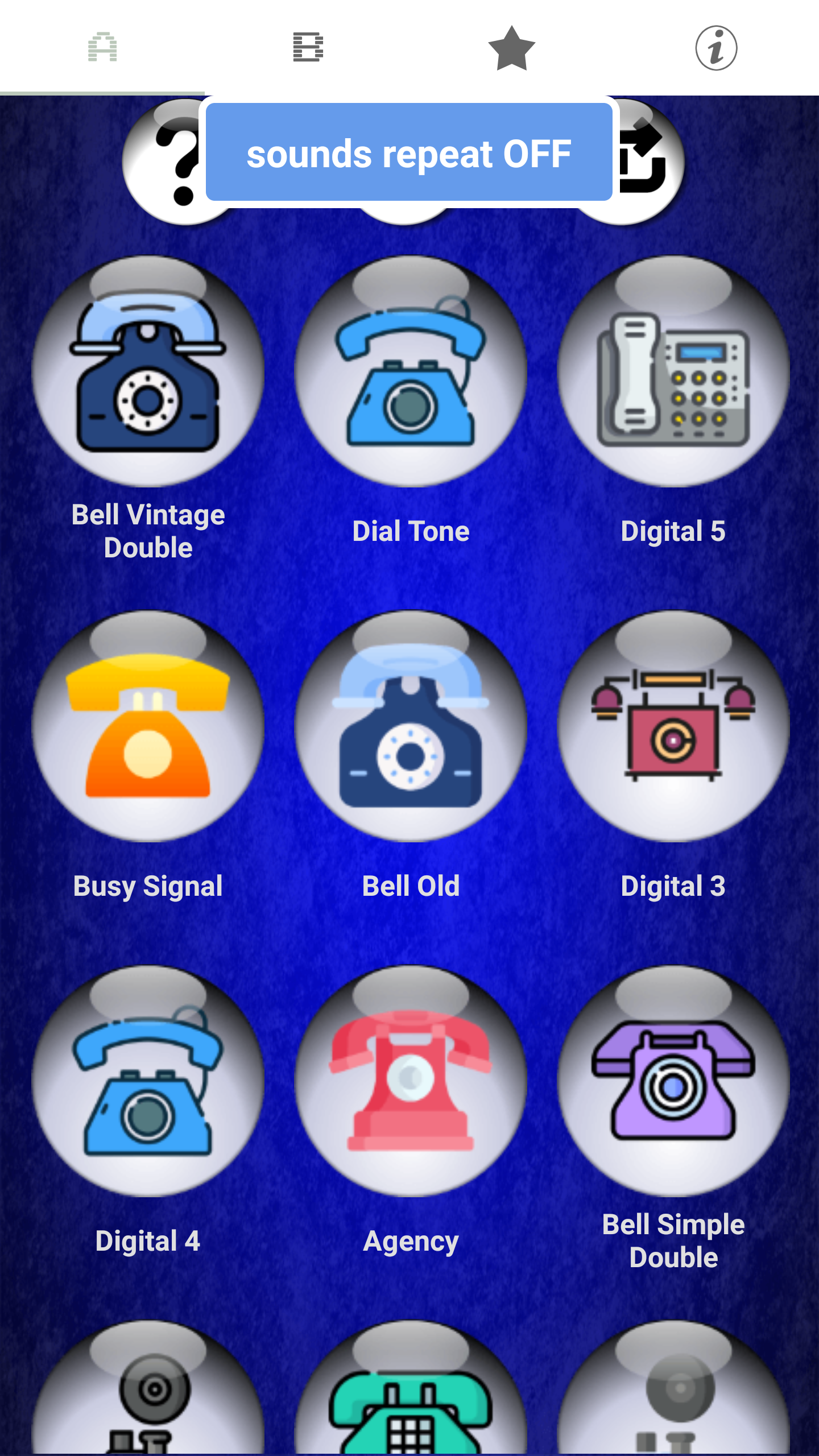Tap the Busy Signal label text
This screenshot has width=819, height=1456.
[147, 885]
